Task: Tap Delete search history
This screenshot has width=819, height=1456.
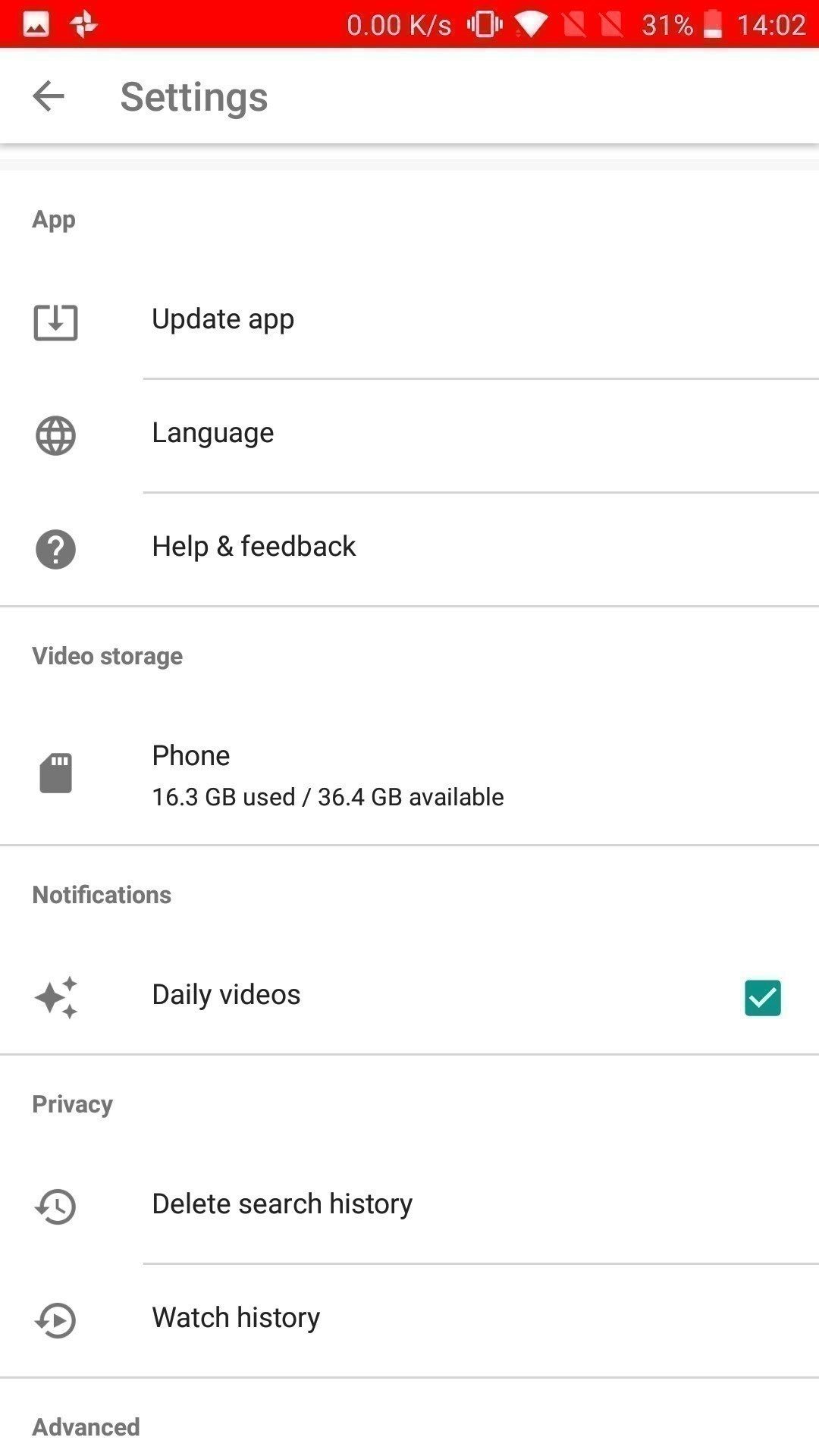Action: [282, 1204]
